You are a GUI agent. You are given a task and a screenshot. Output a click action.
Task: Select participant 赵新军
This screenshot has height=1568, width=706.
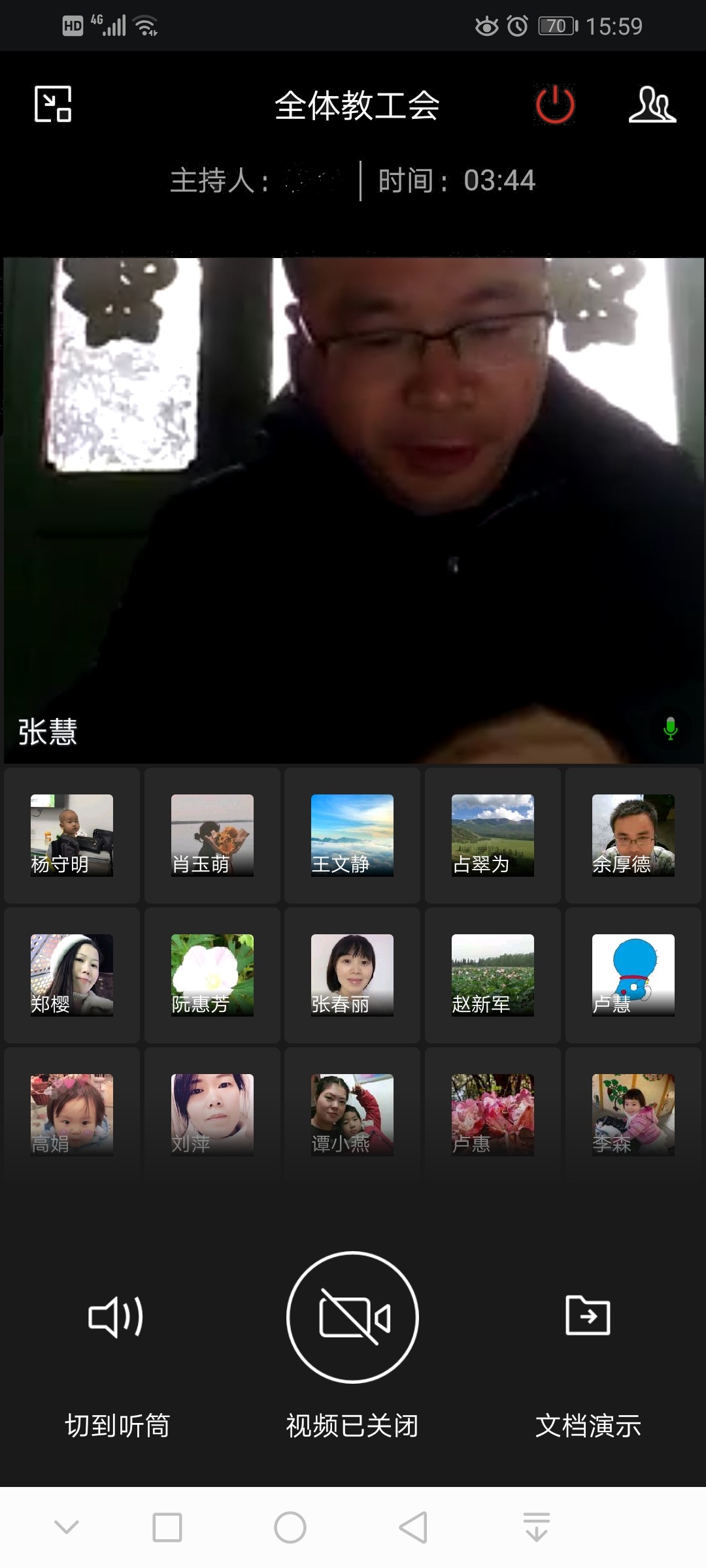point(492,975)
